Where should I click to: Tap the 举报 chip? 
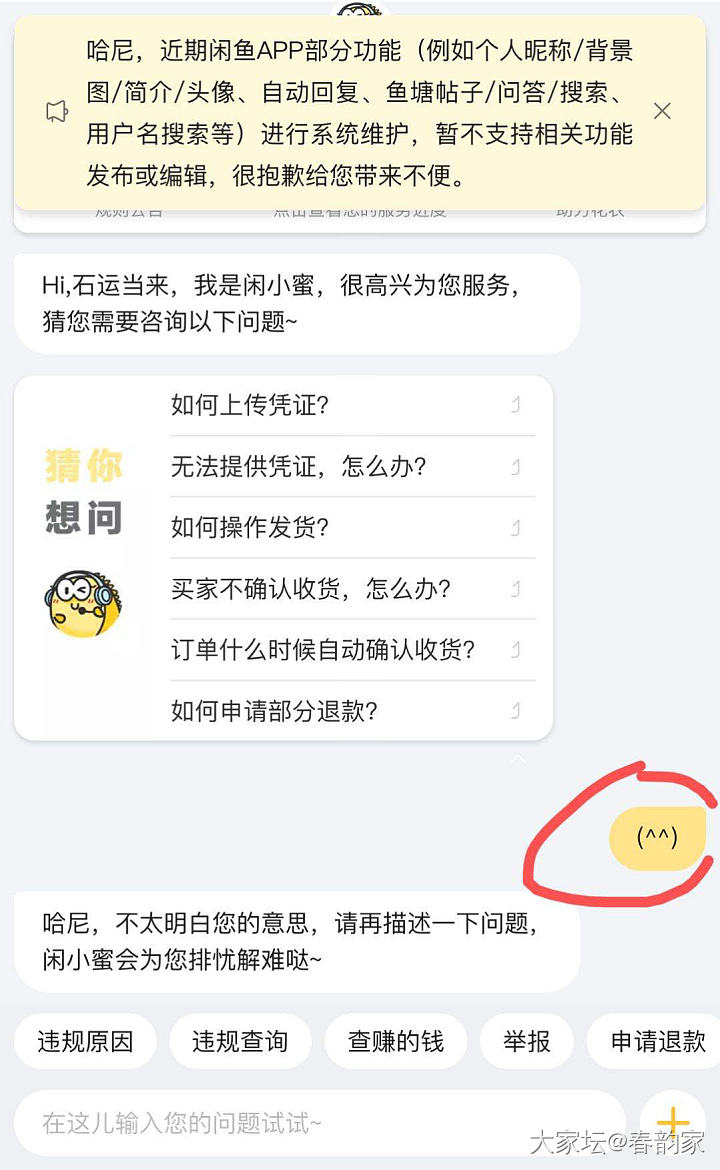click(527, 1041)
